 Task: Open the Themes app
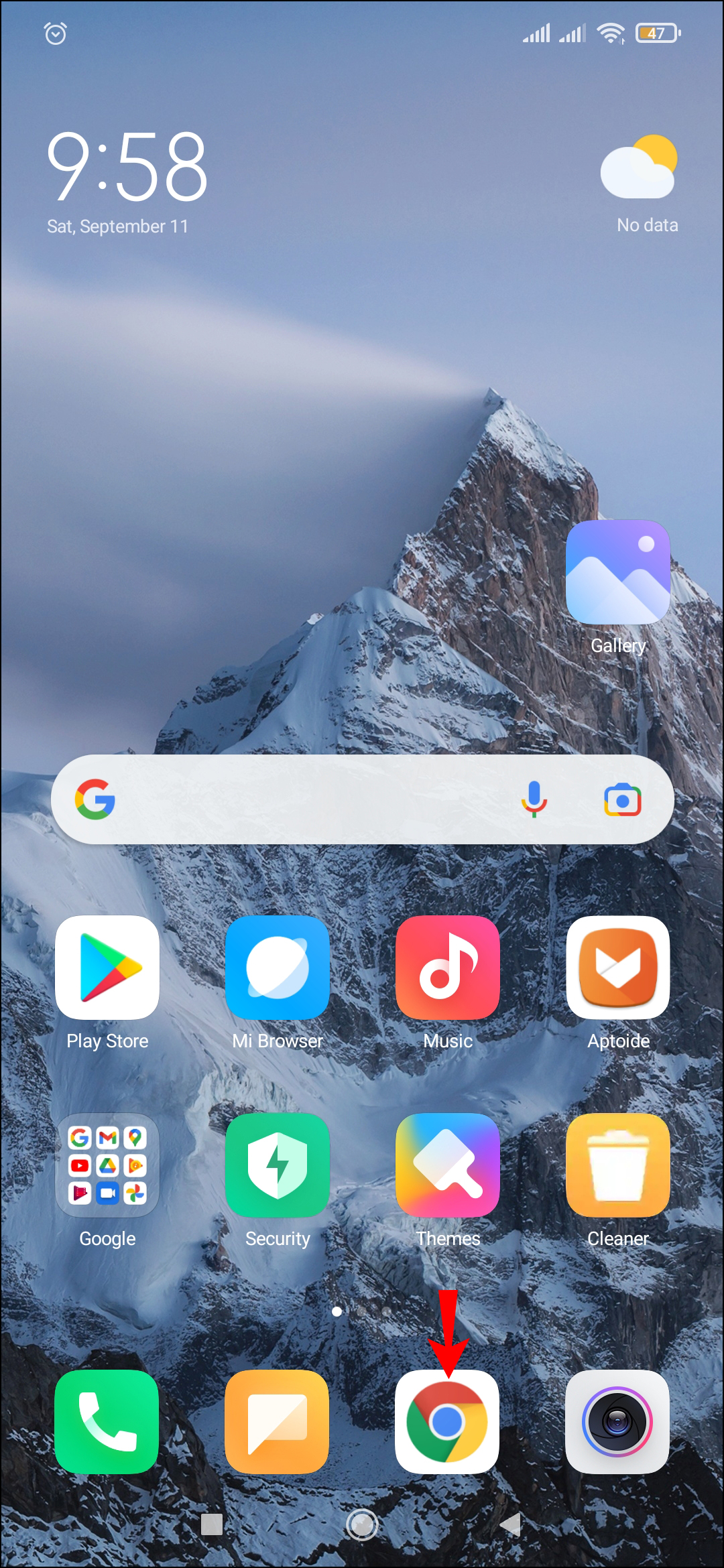point(447,1165)
